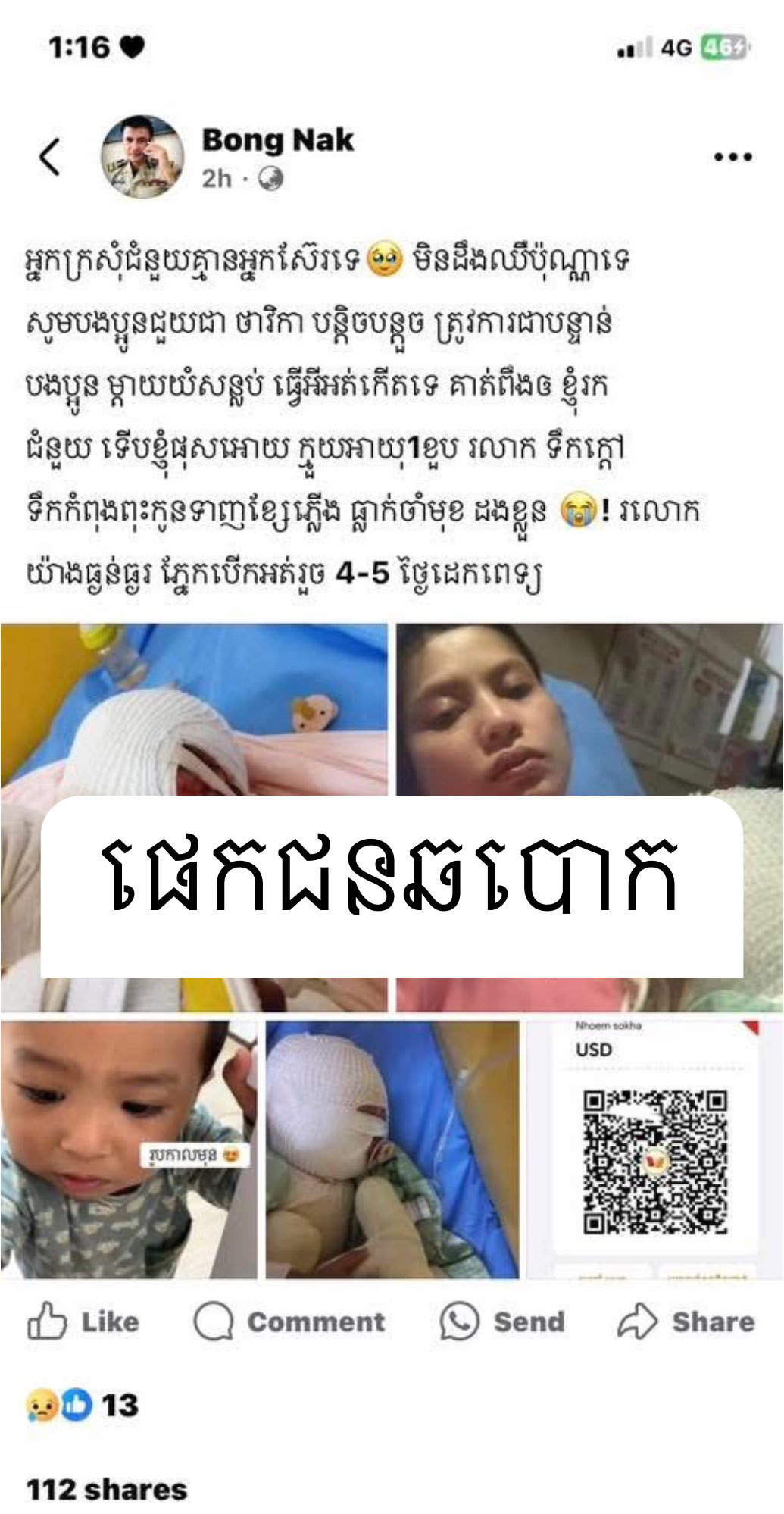View the 112 shares list
The width and height of the screenshot is (784, 1514).
coord(107,1489)
